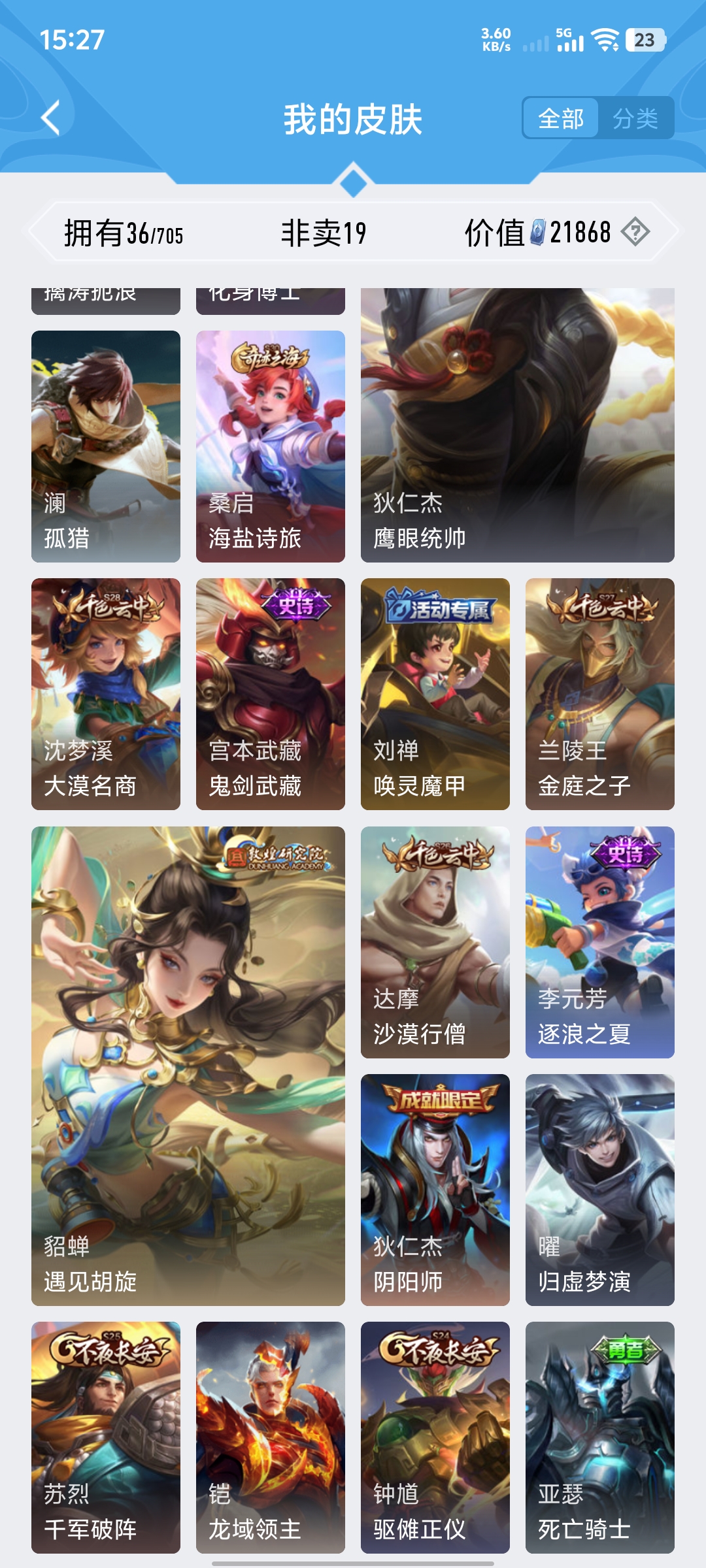Open 沈梦溪 大漠名商 skin card
Image resolution: width=706 pixels, height=1568 pixels.
coord(106,694)
